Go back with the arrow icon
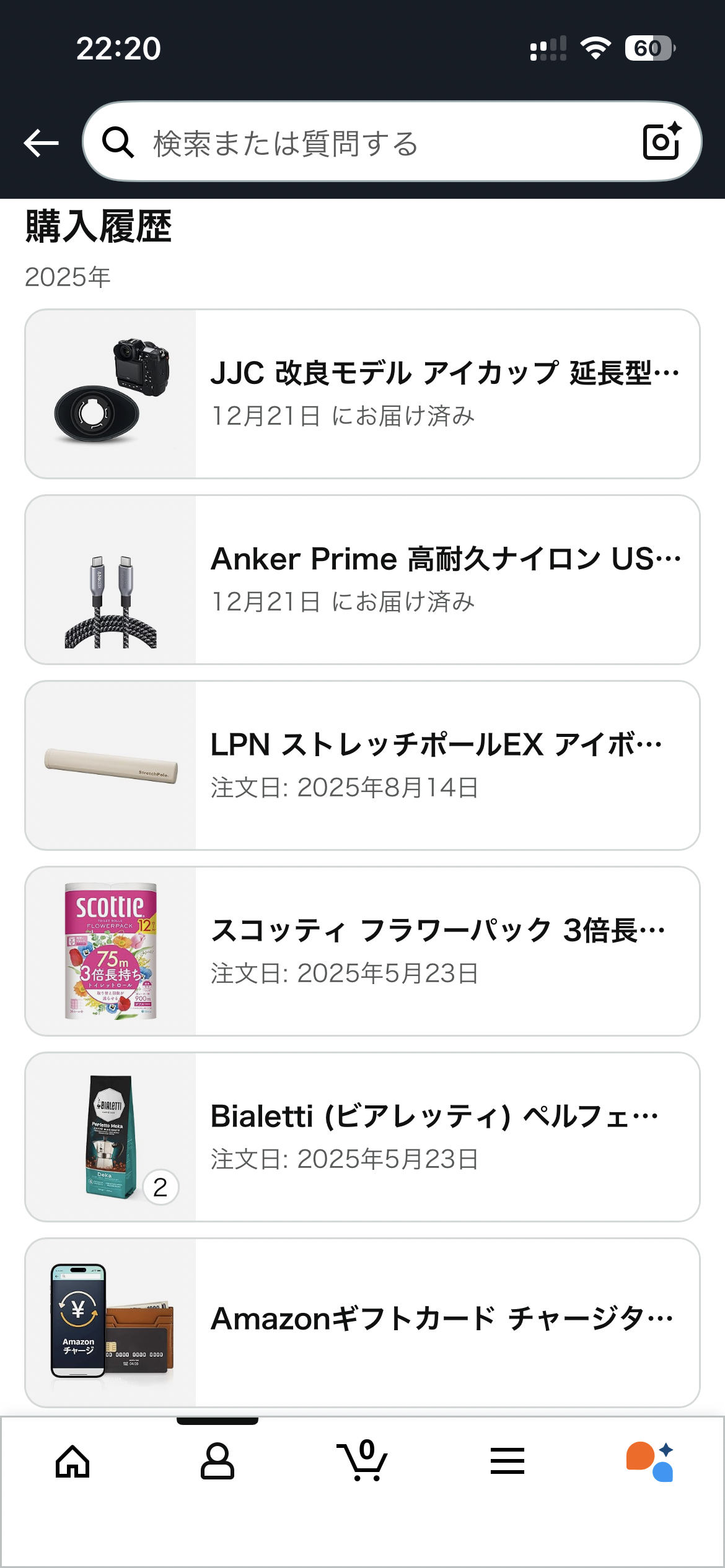Screen dimensions: 725x1568 point(42,143)
